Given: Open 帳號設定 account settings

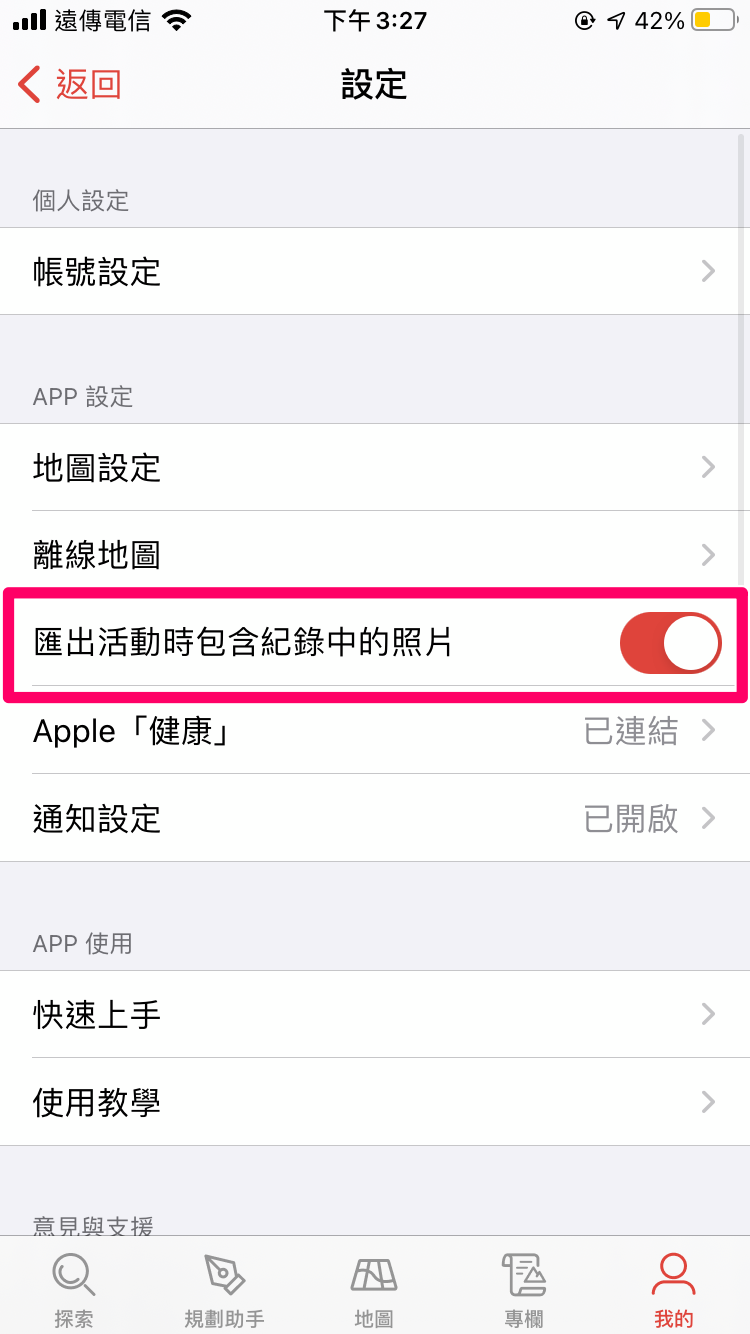Looking at the screenshot, I should coord(374,271).
